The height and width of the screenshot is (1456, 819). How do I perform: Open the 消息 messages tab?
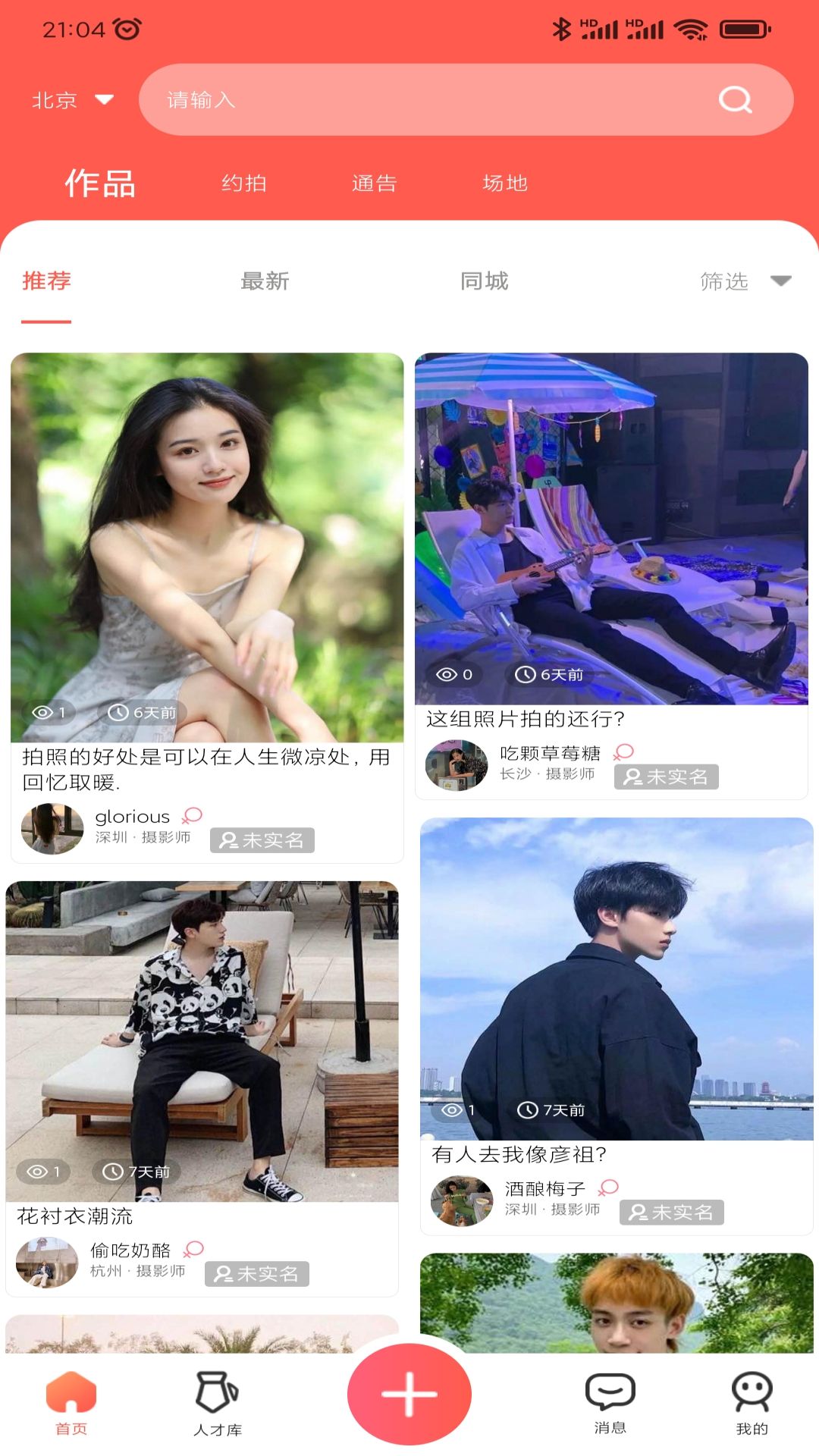(610, 1404)
